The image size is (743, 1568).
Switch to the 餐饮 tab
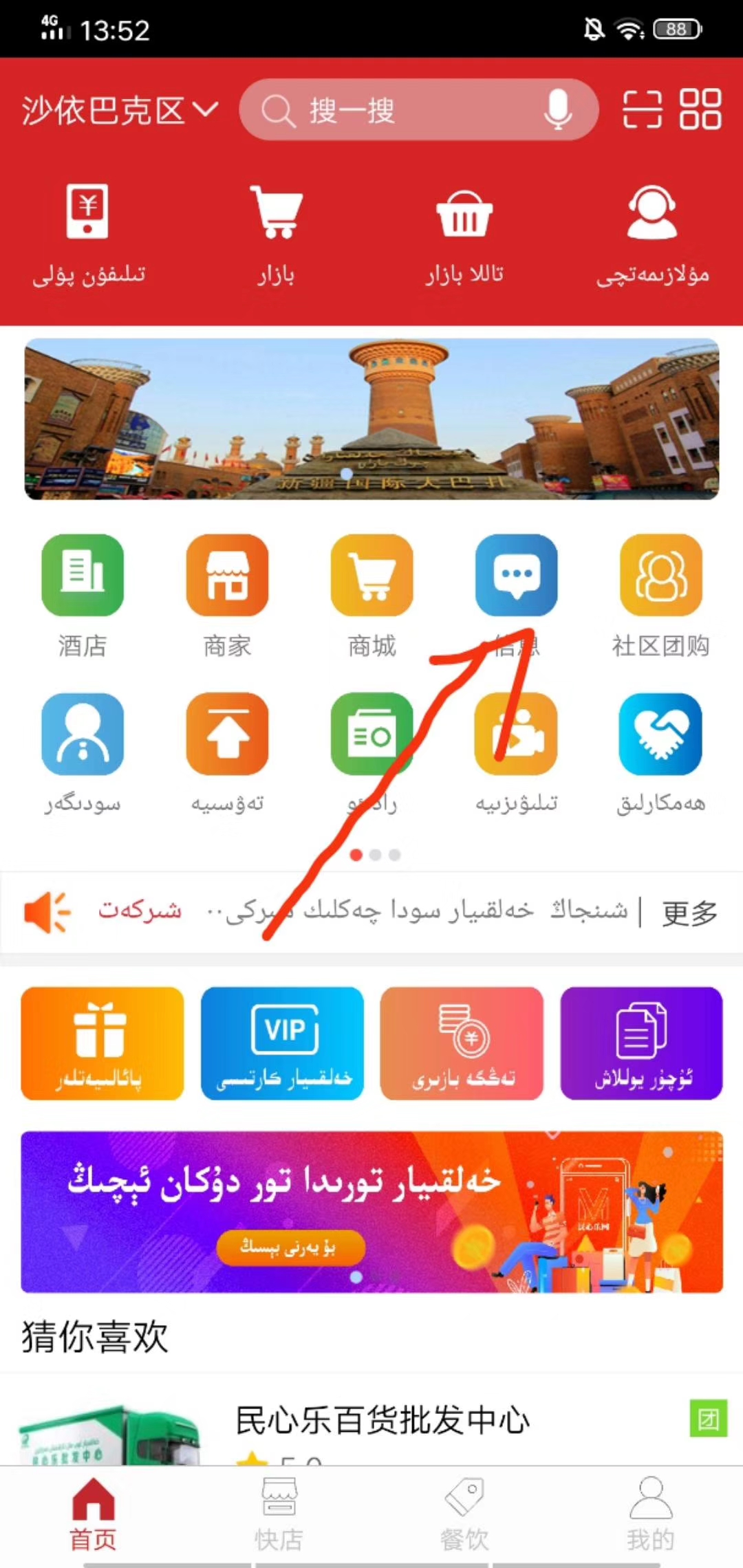[464, 1514]
